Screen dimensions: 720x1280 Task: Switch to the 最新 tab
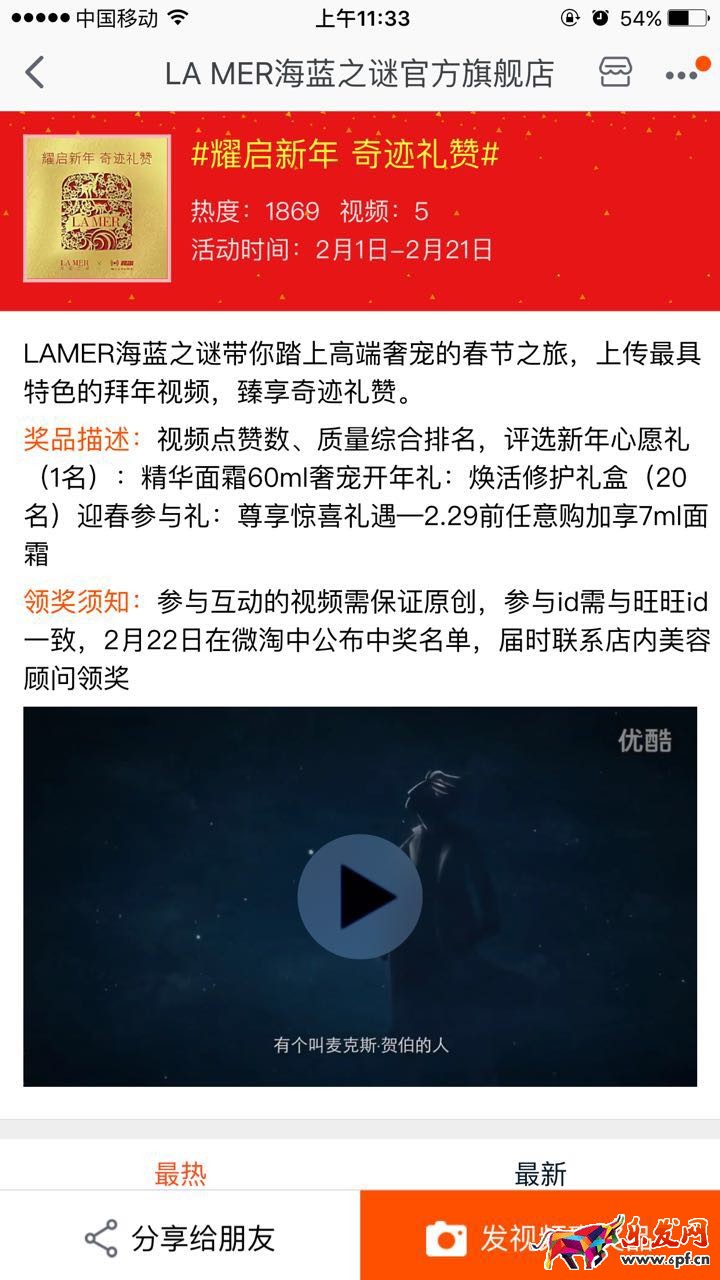pyautogui.click(x=540, y=1172)
